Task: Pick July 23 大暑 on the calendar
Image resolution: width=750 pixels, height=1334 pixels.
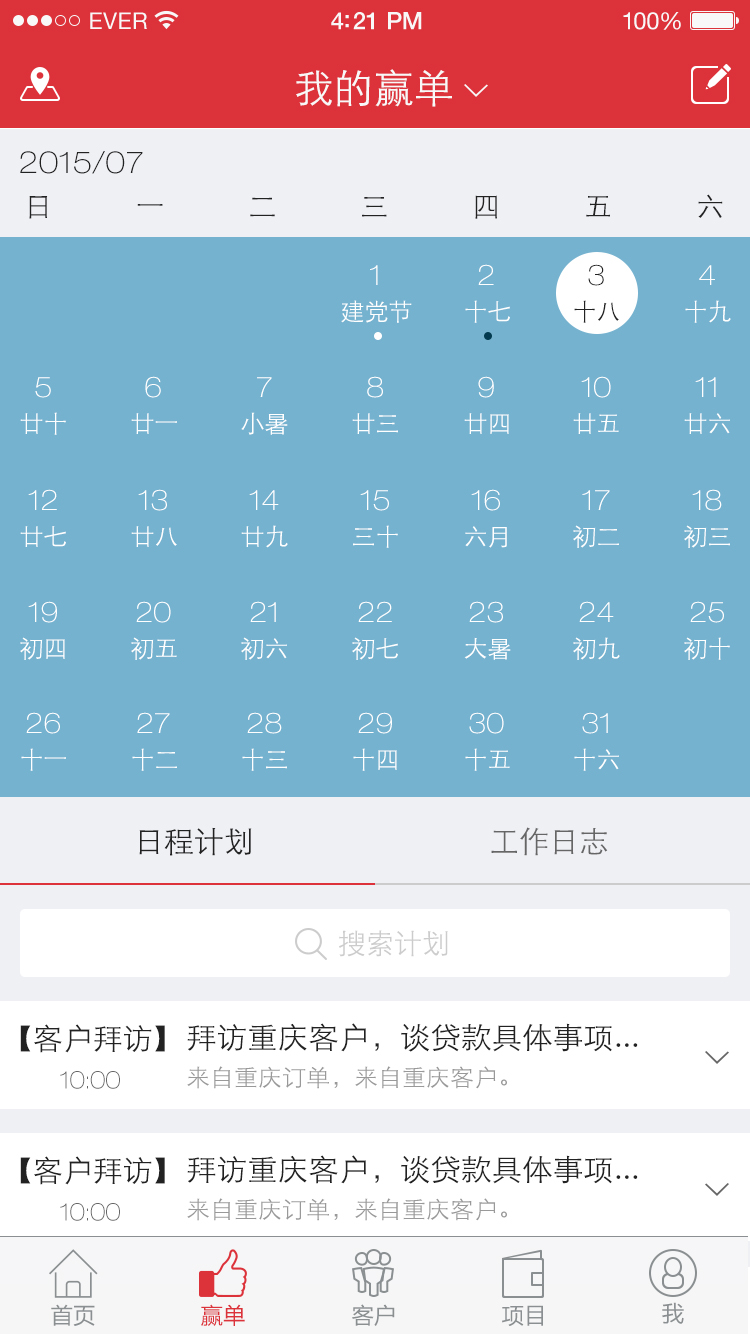Action: coord(486,630)
